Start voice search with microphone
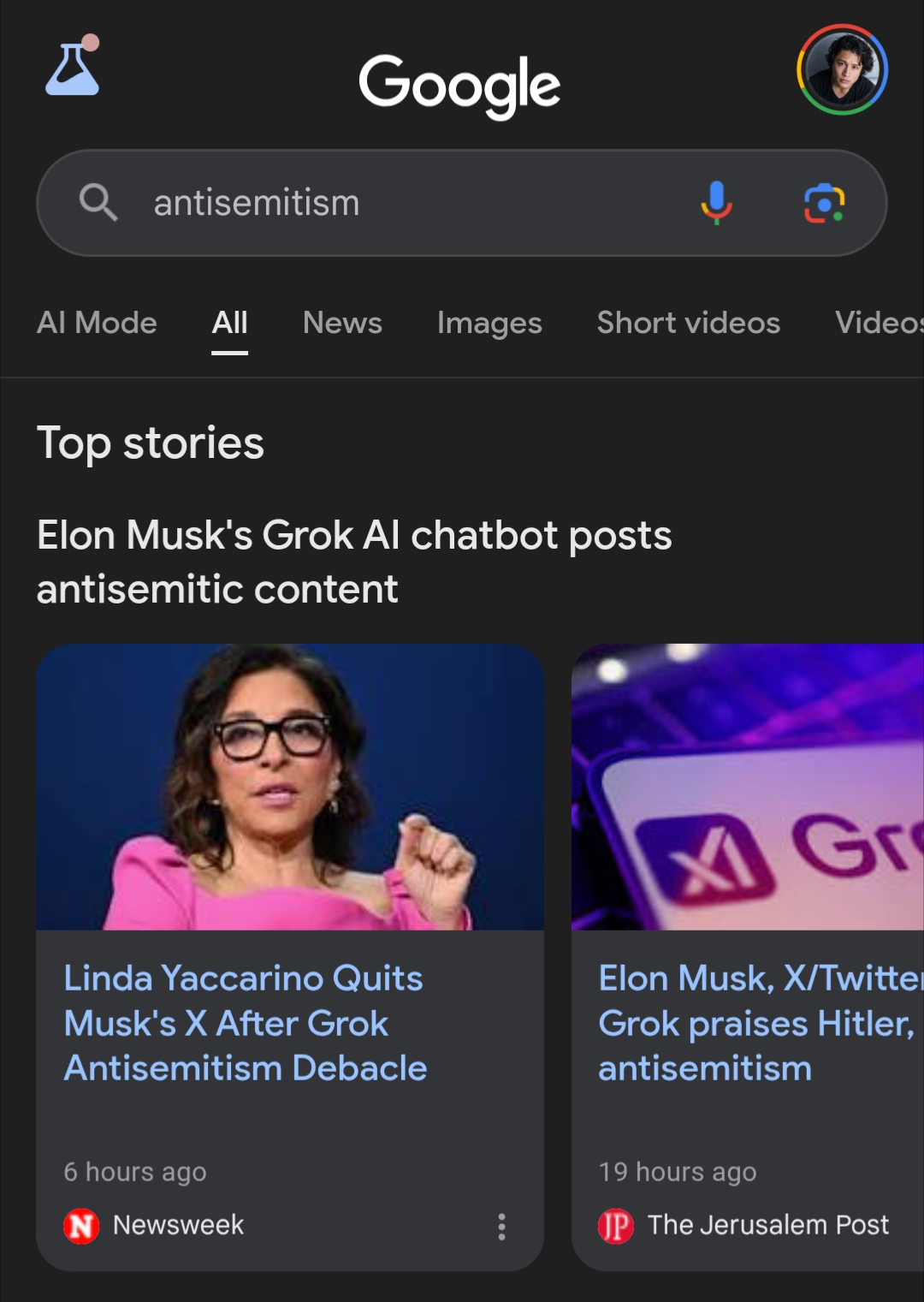Screen dimensions: 924x1302 [716, 203]
